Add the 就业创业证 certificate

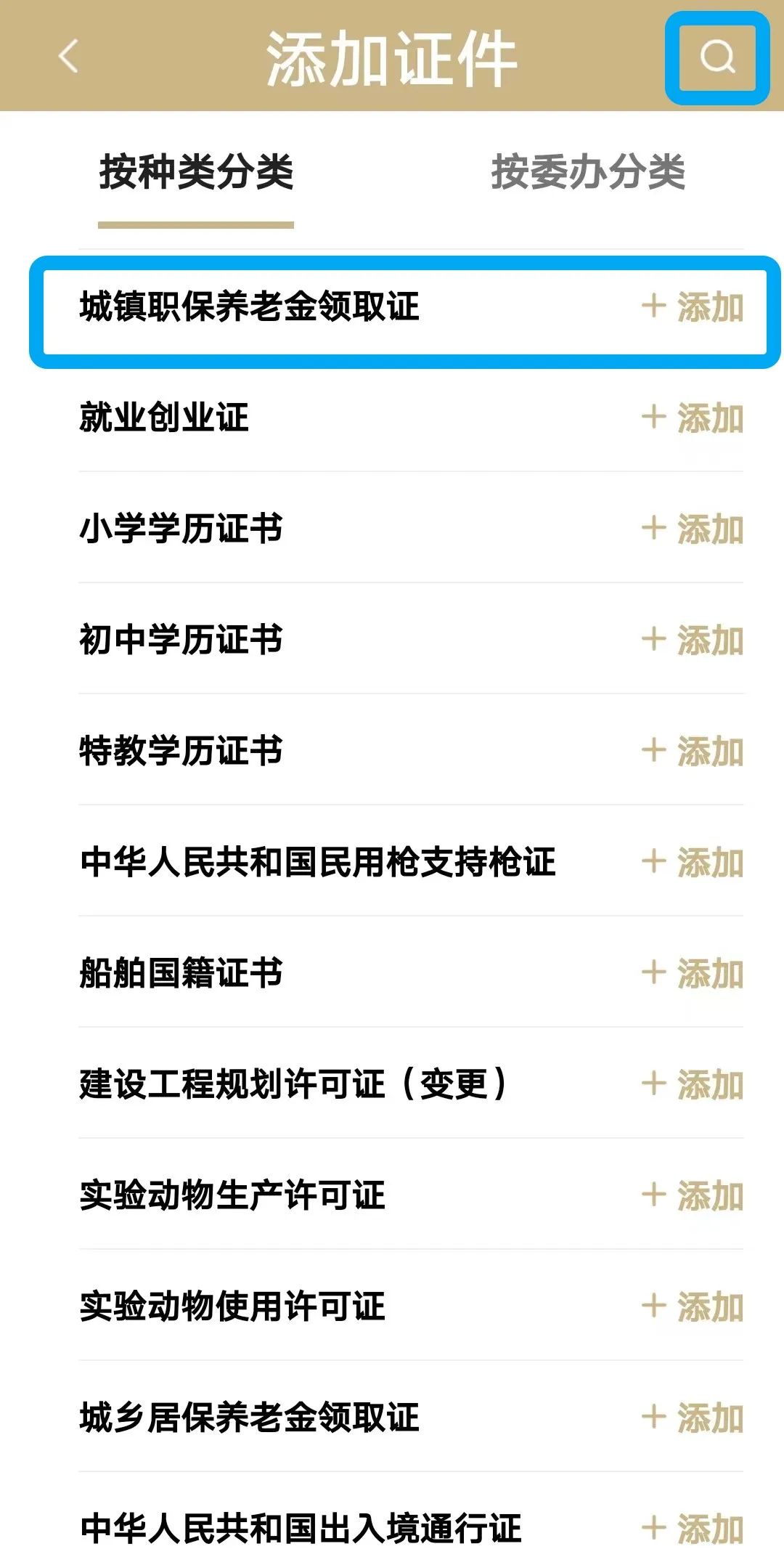coord(693,418)
